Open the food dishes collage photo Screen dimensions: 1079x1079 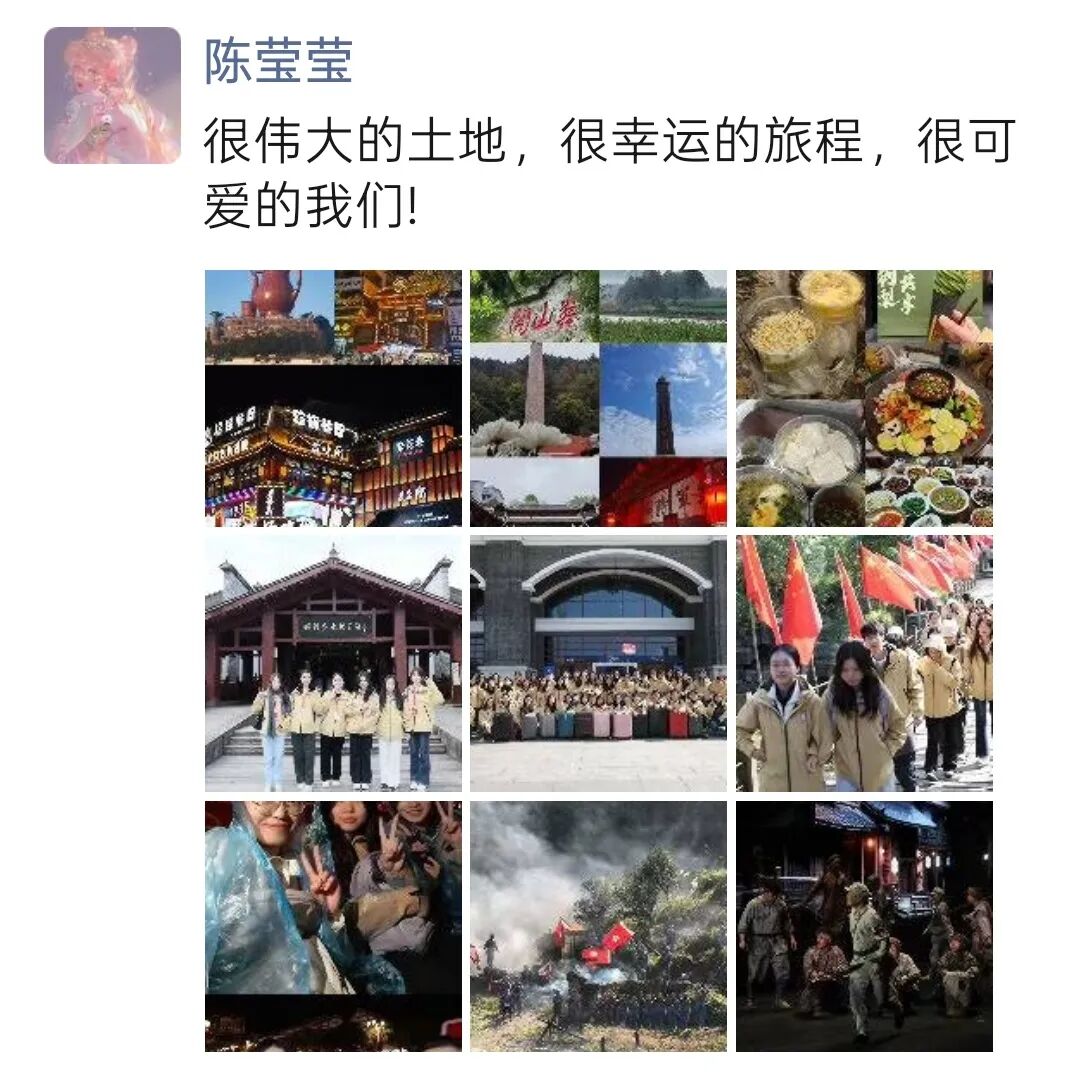pyautogui.click(x=864, y=398)
